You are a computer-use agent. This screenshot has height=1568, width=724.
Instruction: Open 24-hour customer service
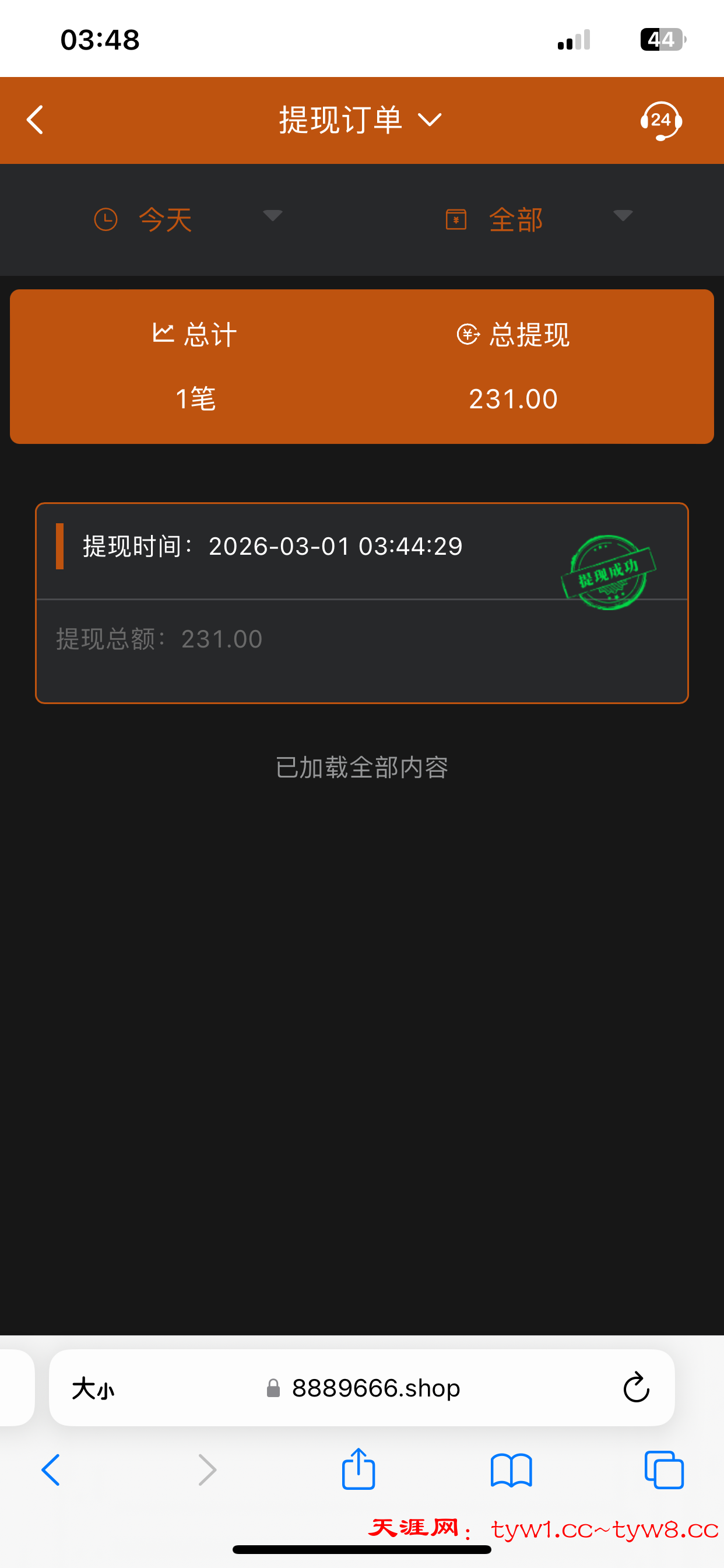tap(660, 121)
